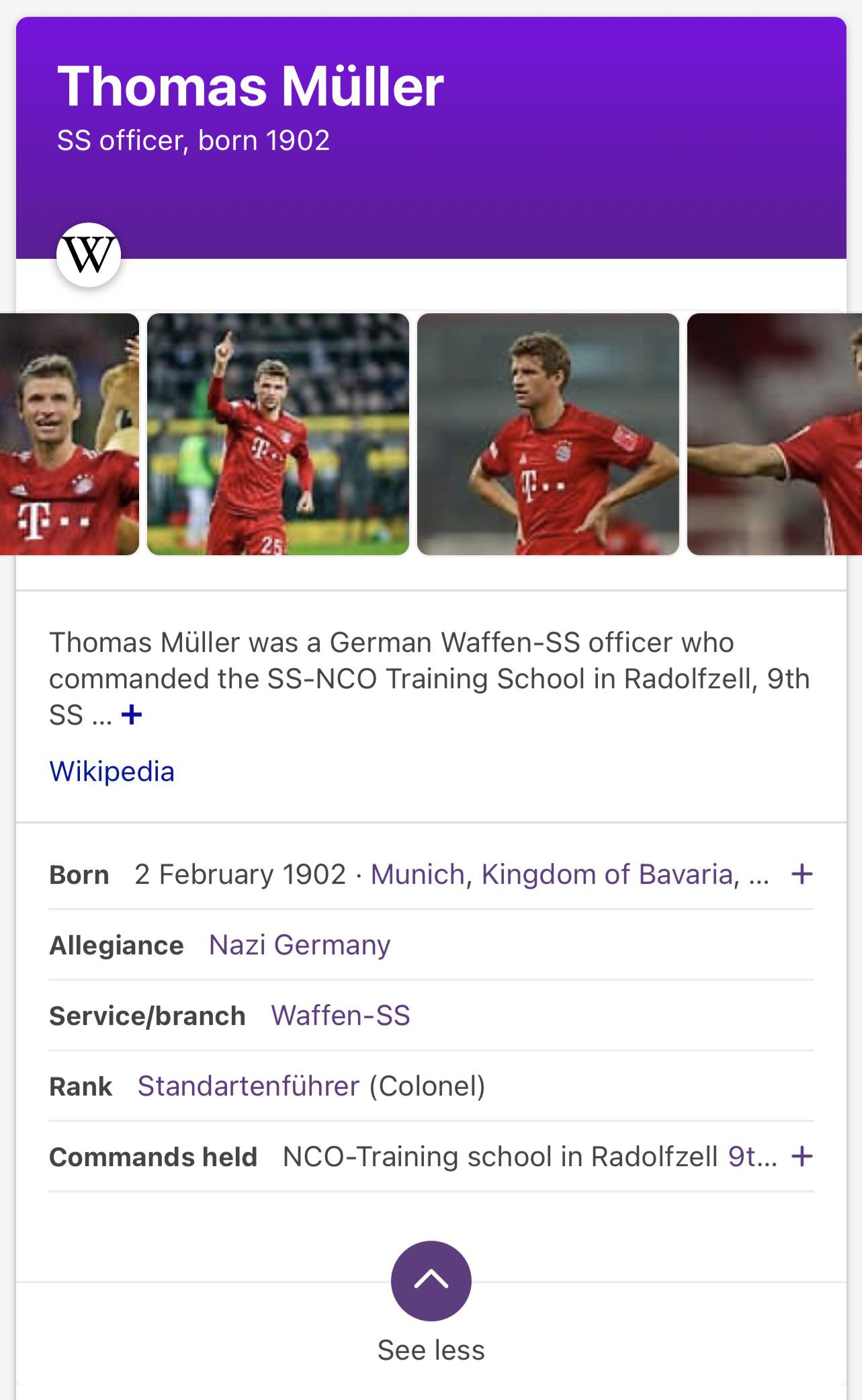
Task: Open the Munich link
Action: (x=417, y=874)
